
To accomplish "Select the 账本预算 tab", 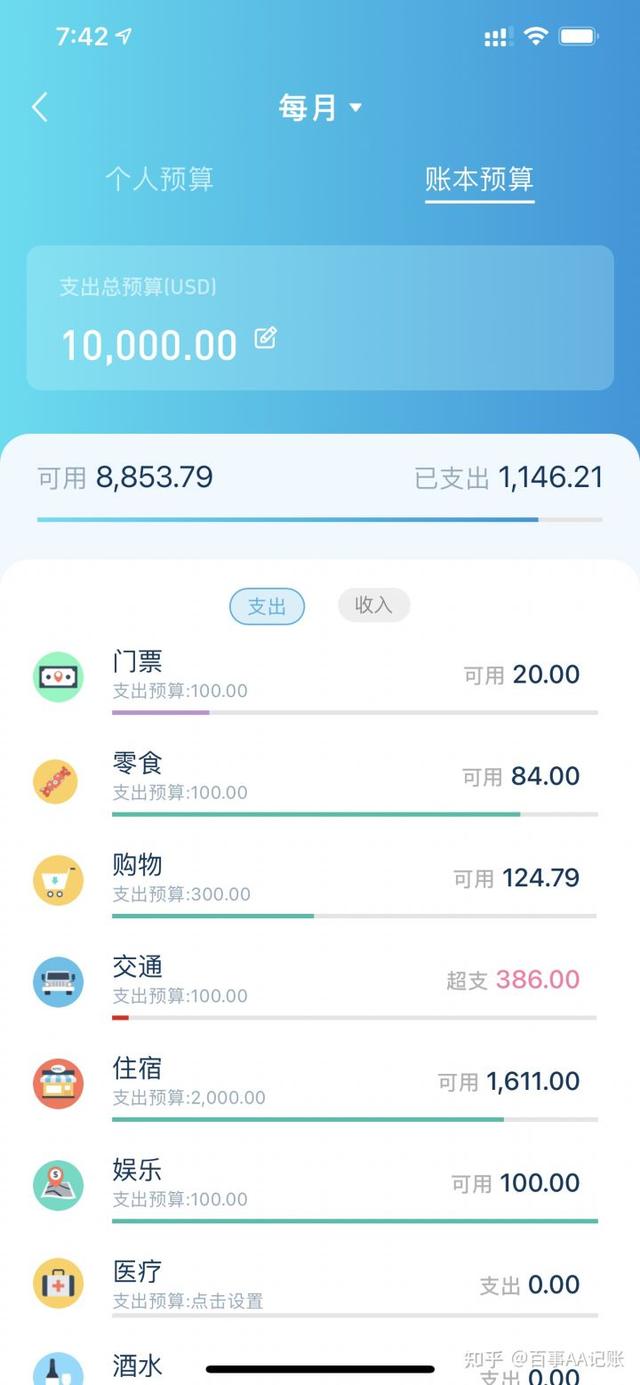I will (x=479, y=180).
